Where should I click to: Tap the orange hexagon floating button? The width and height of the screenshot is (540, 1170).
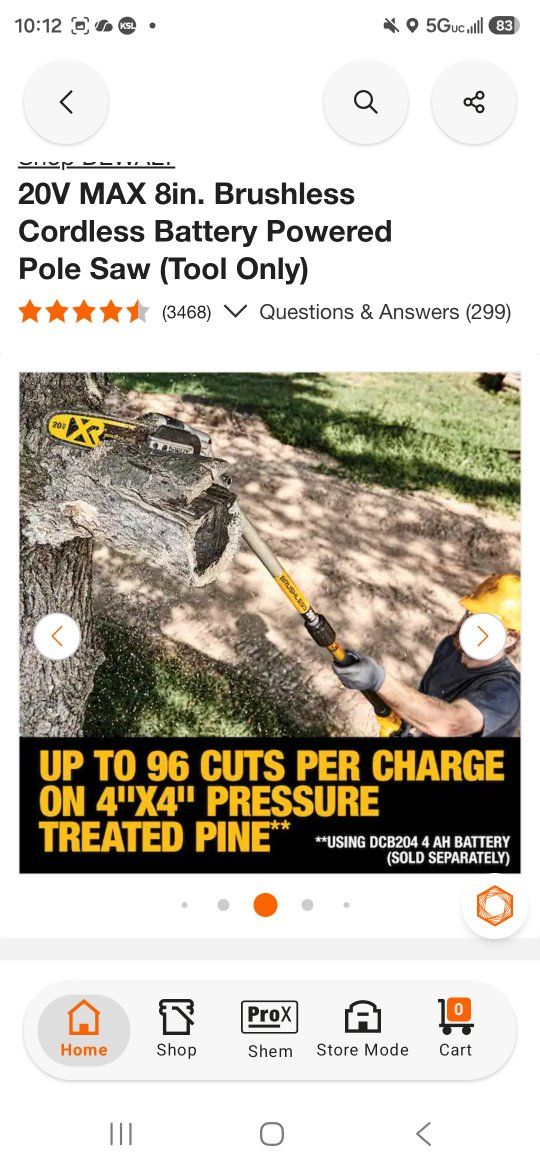tap(495, 905)
